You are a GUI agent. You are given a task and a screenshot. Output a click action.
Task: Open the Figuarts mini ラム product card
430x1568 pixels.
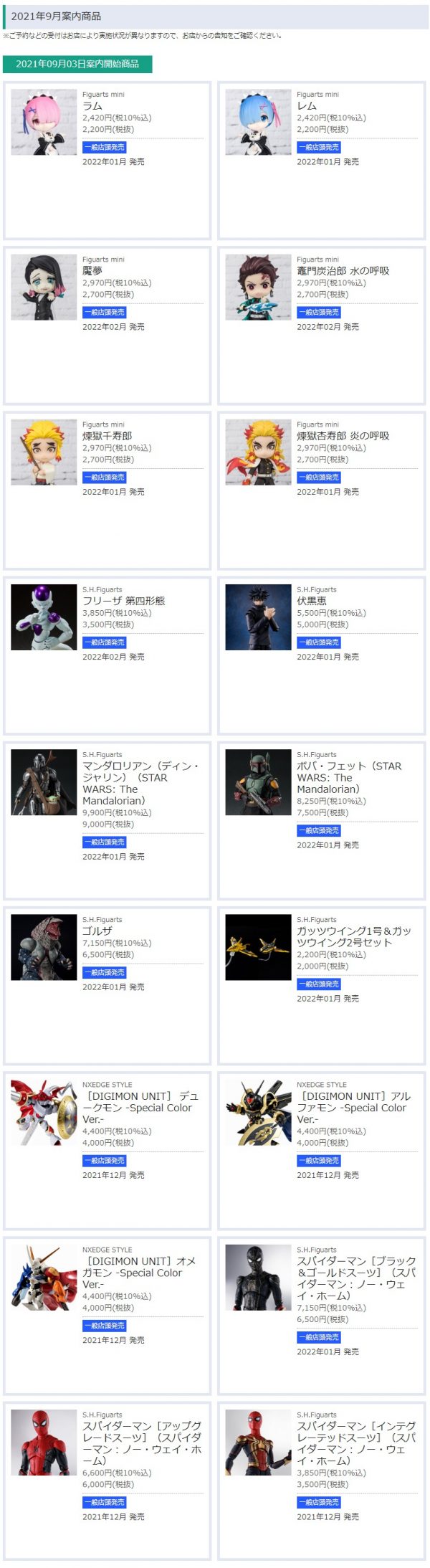tap(107, 161)
